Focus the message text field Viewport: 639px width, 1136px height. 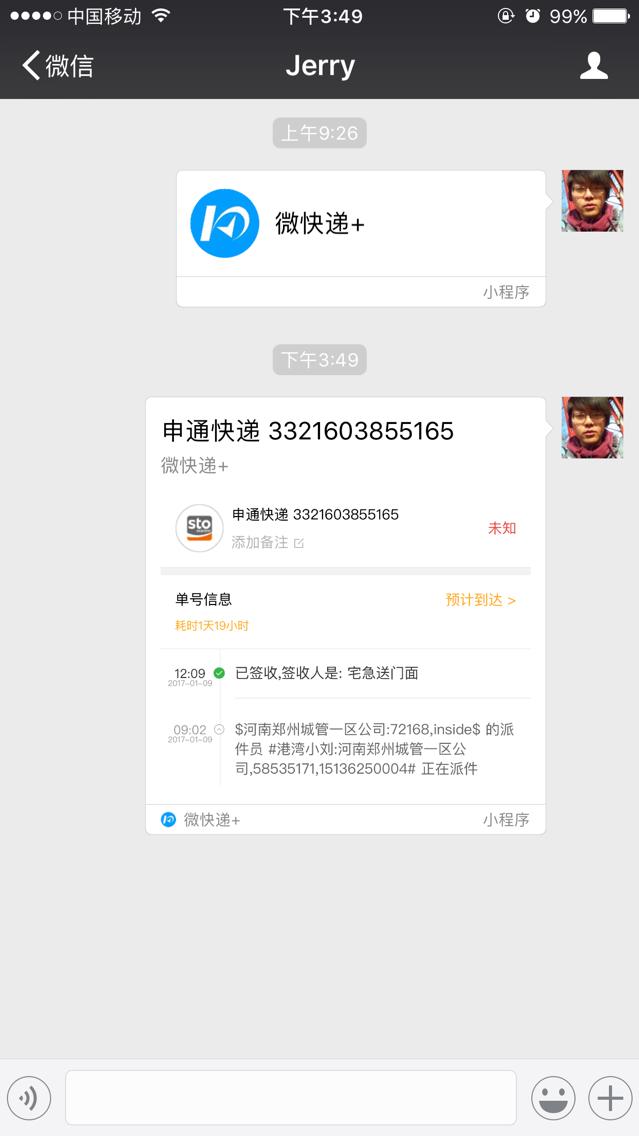pyautogui.click(x=290, y=1097)
